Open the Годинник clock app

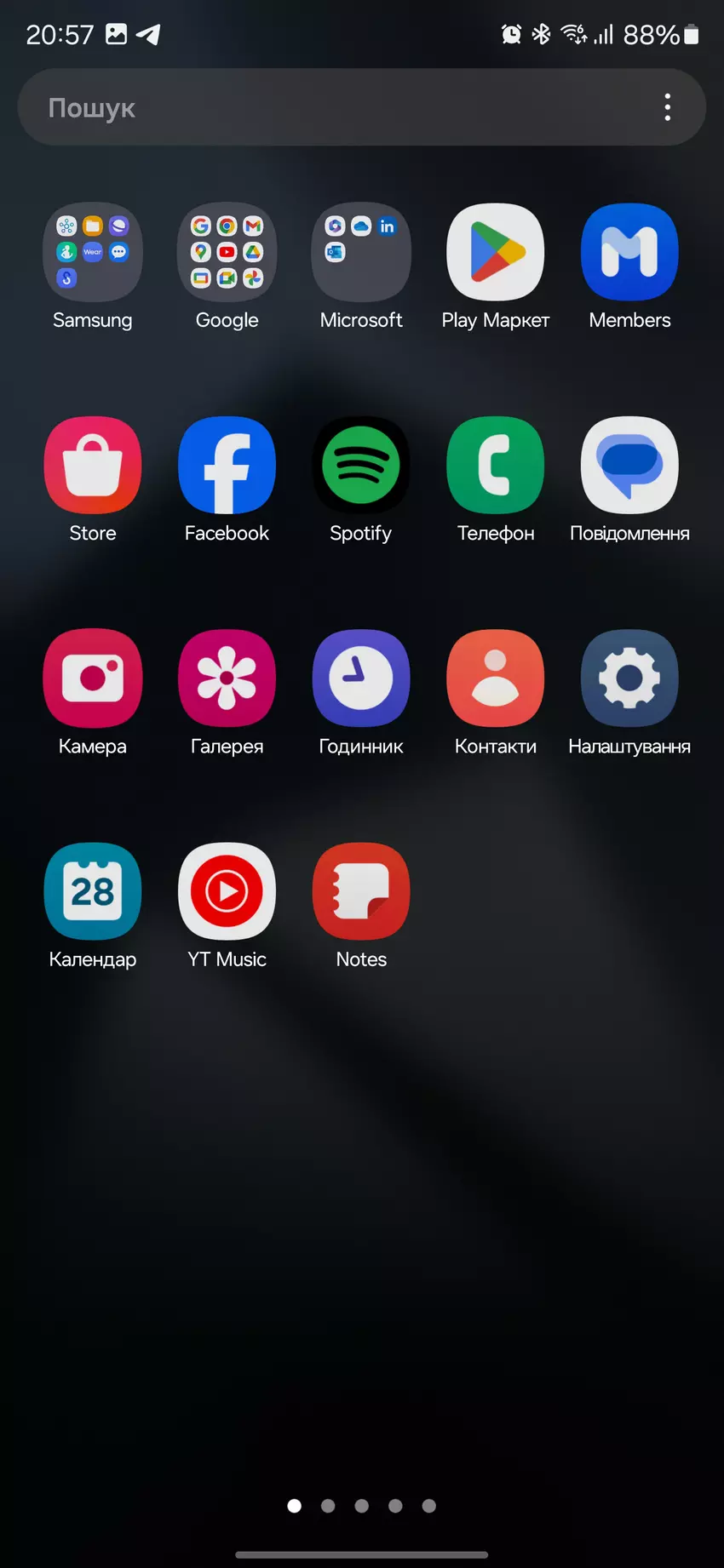tap(361, 678)
